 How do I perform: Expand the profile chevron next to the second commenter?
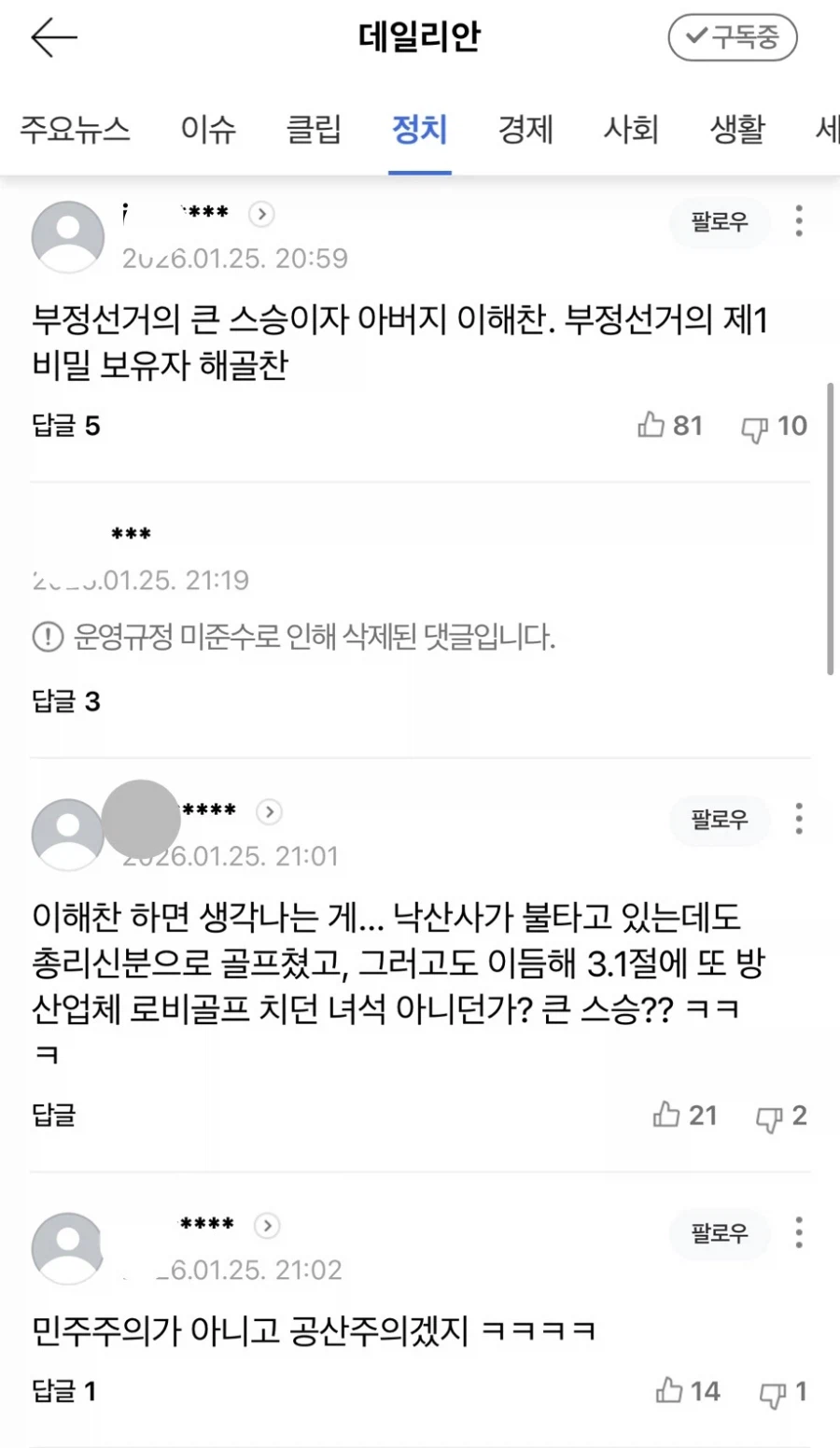point(269,813)
